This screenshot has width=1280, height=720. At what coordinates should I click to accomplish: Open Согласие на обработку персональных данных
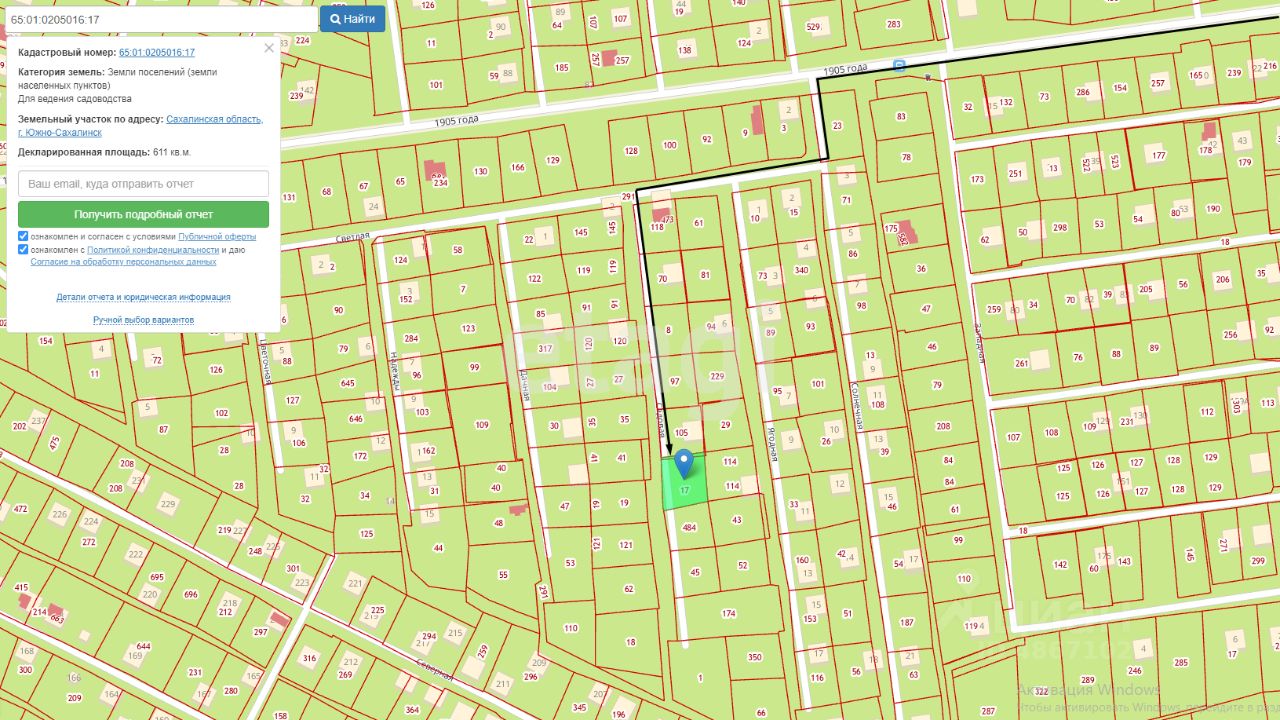click(x=123, y=262)
